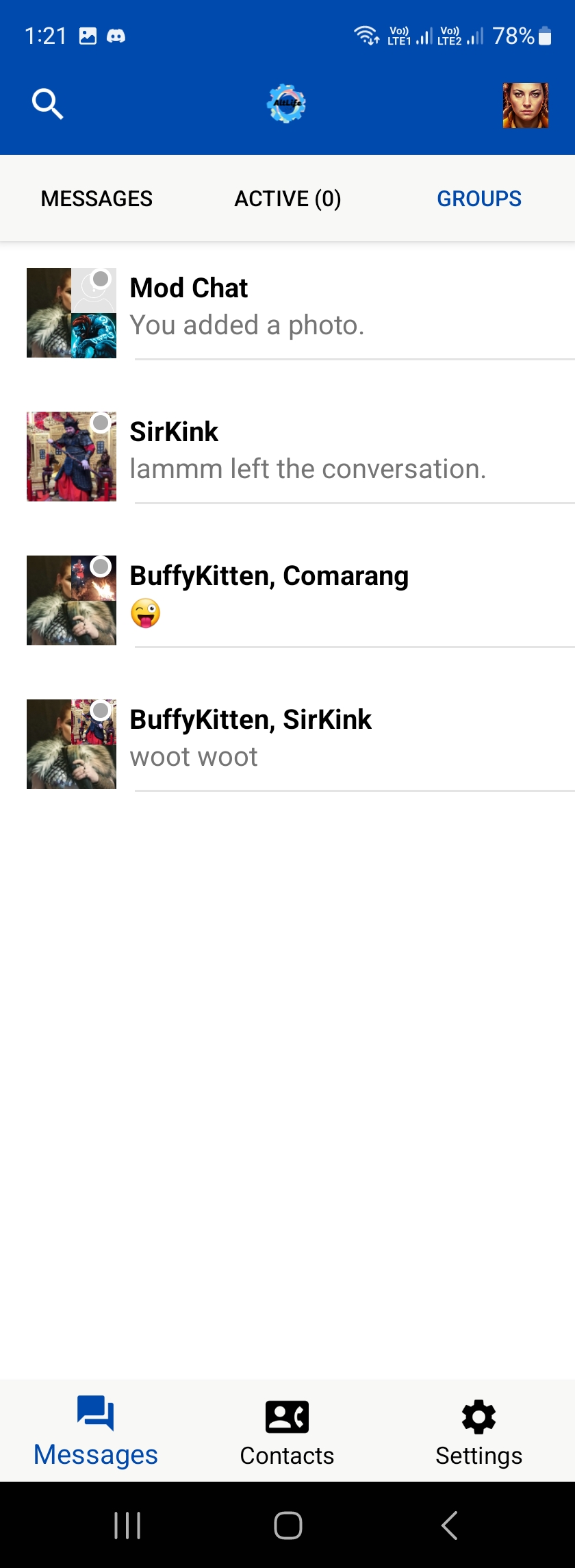Go to Messages in bottom navigation
The image size is (575, 1568).
96,1430
